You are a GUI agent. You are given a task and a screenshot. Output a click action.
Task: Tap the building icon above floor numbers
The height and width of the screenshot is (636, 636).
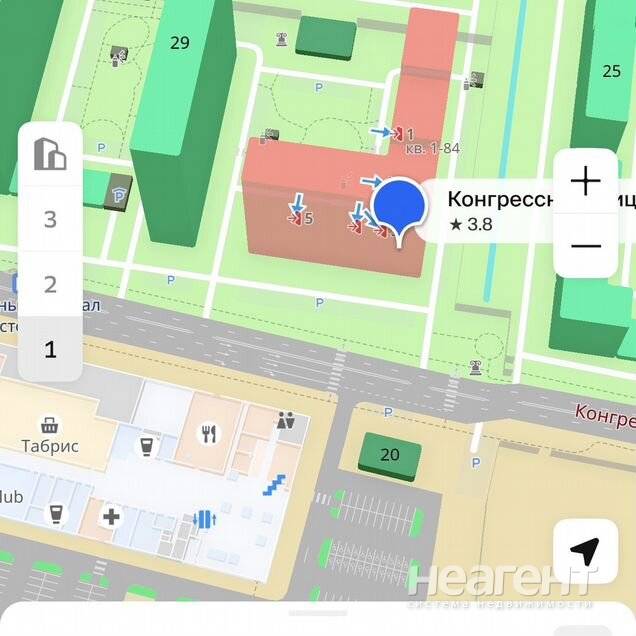pos(50,154)
